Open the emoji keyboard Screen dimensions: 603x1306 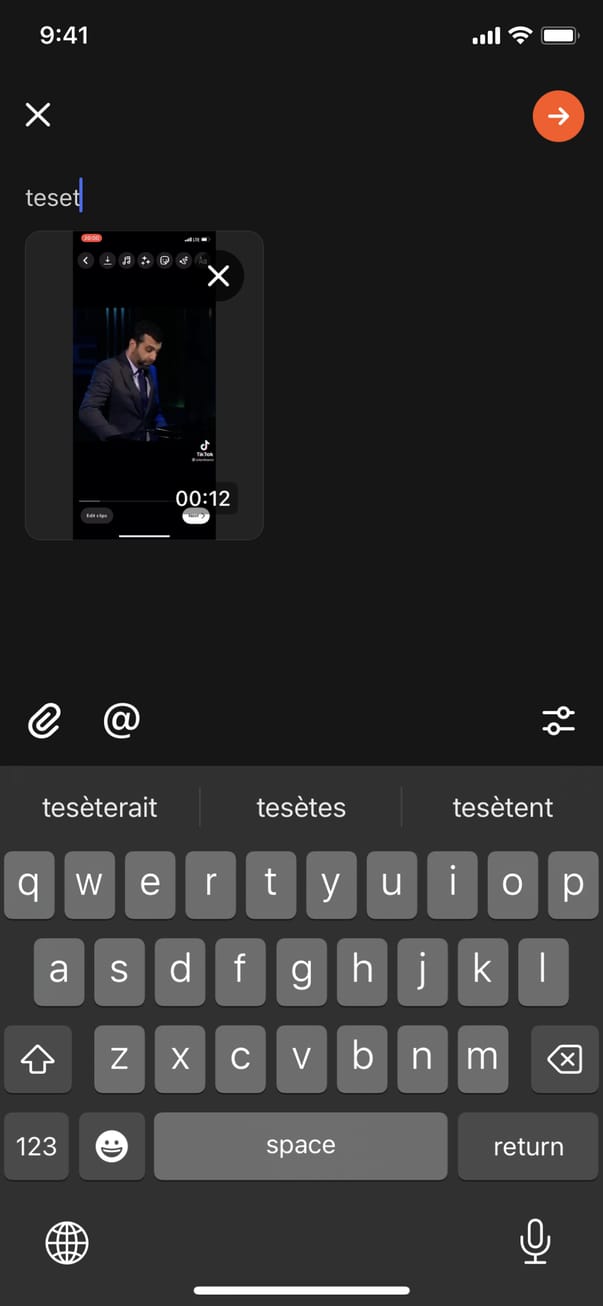click(x=111, y=1147)
